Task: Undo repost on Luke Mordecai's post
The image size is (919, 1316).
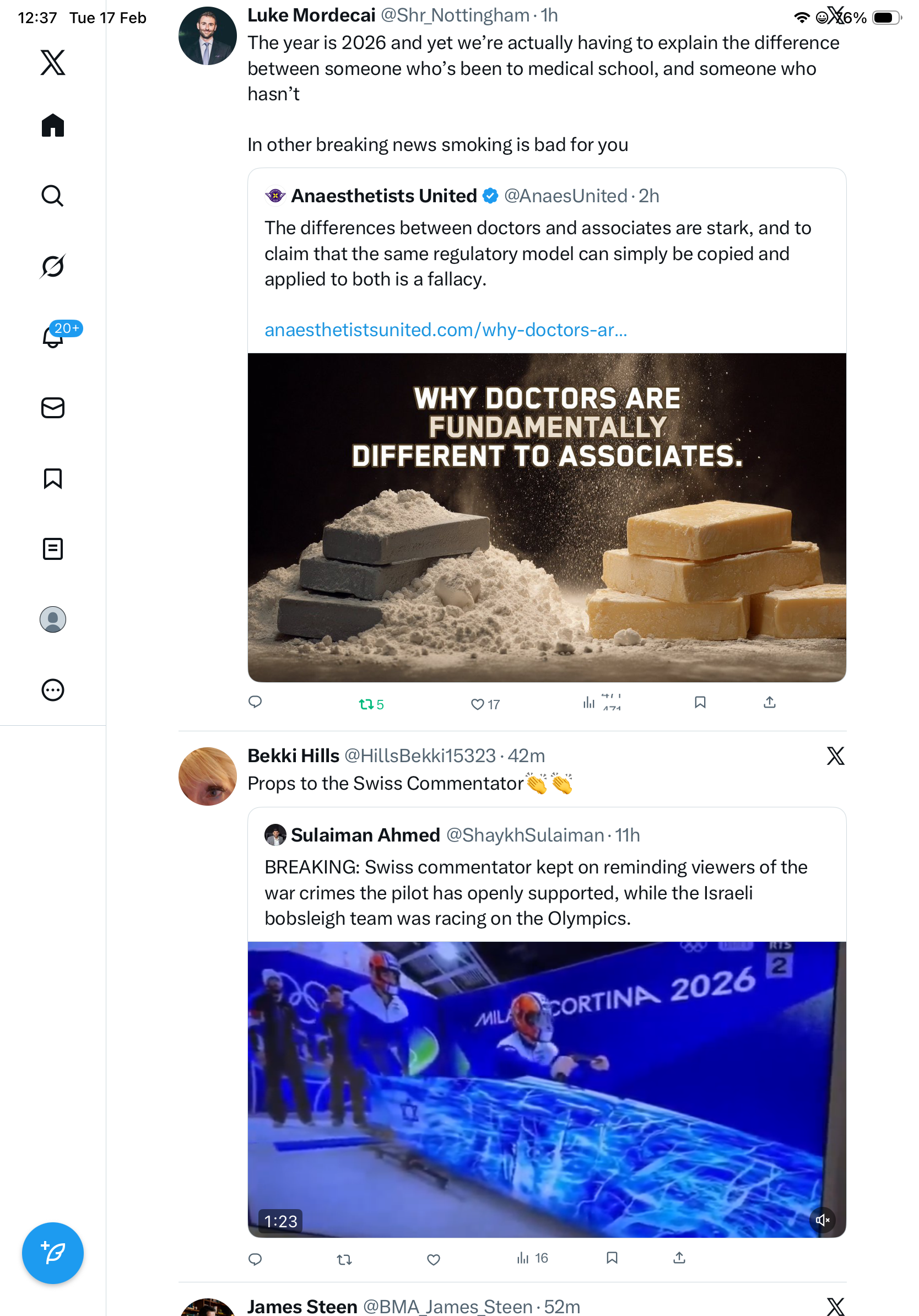Action: [366, 704]
